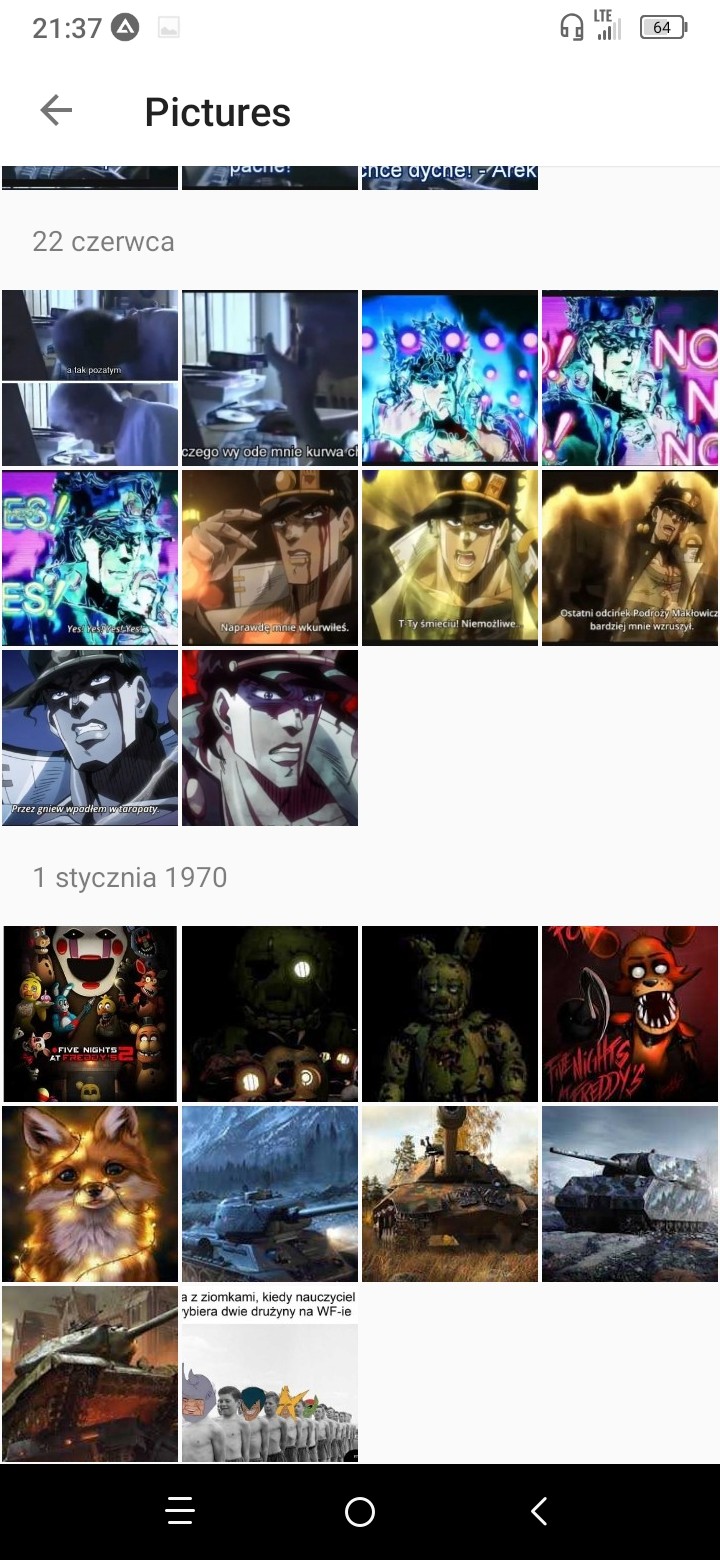Open the 'T-Ty śmieciu! Niemożliwe' picture

(x=450, y=558)
